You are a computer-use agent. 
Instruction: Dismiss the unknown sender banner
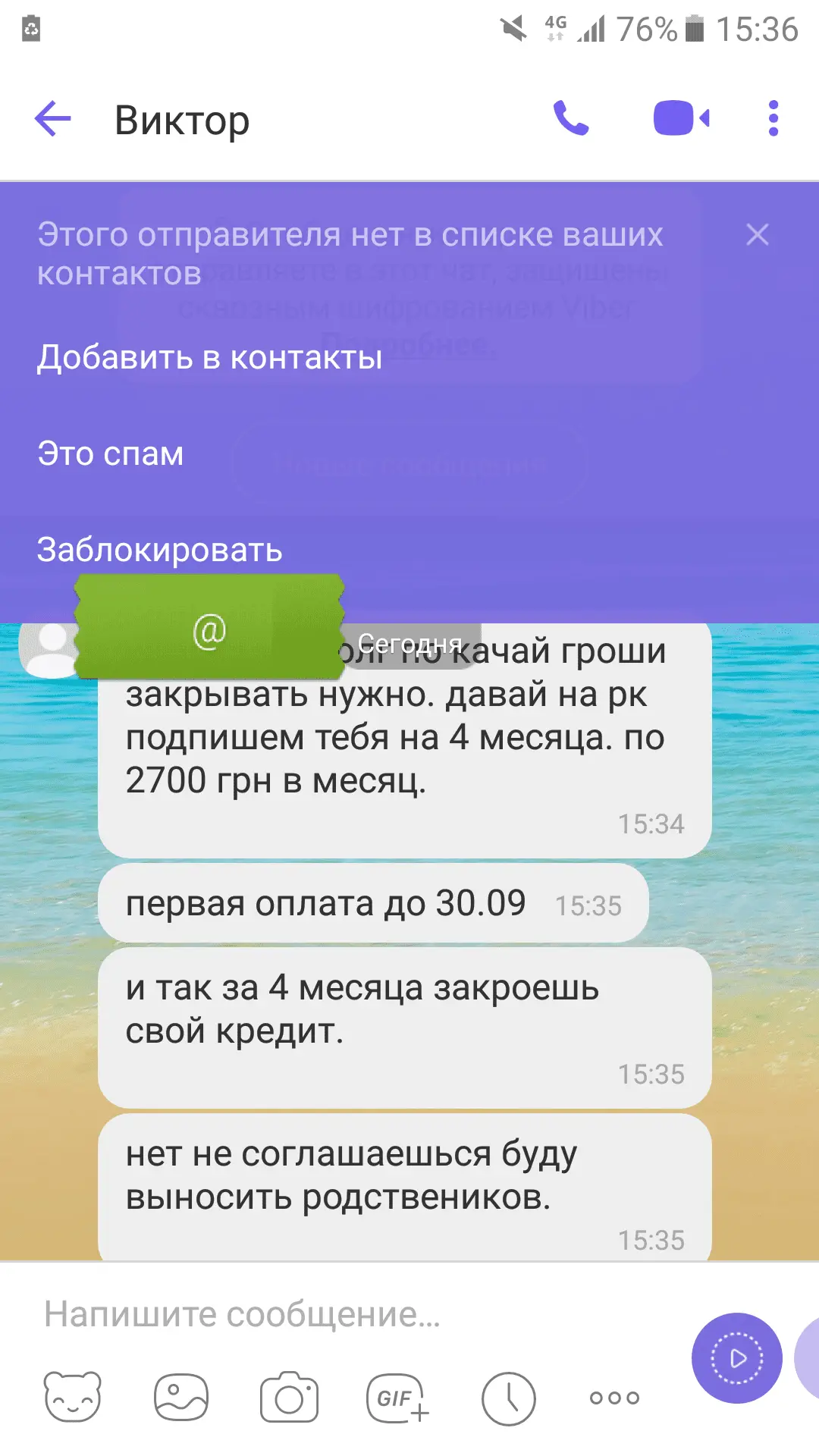tap(757, 235)
